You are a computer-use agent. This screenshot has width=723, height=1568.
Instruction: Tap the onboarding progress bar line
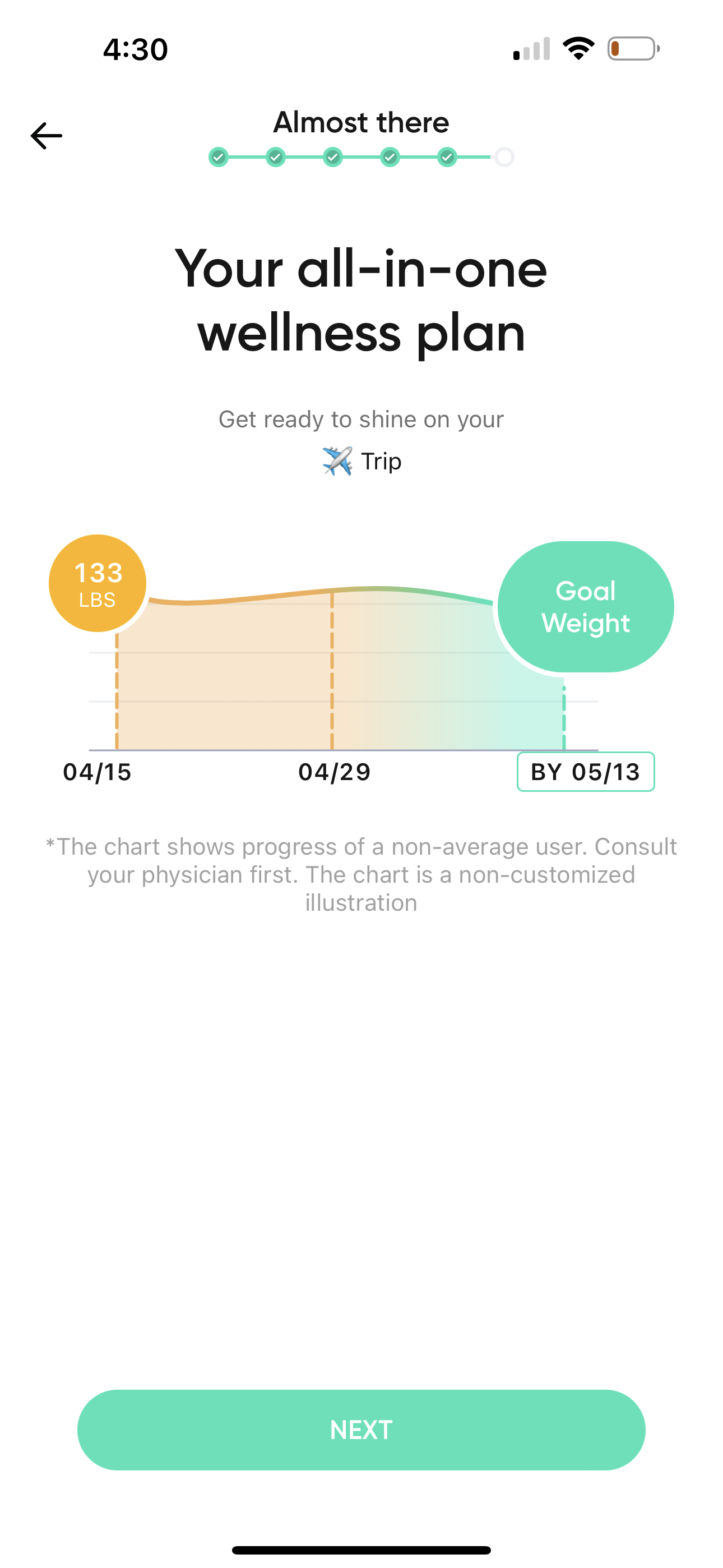pos(361,157)
